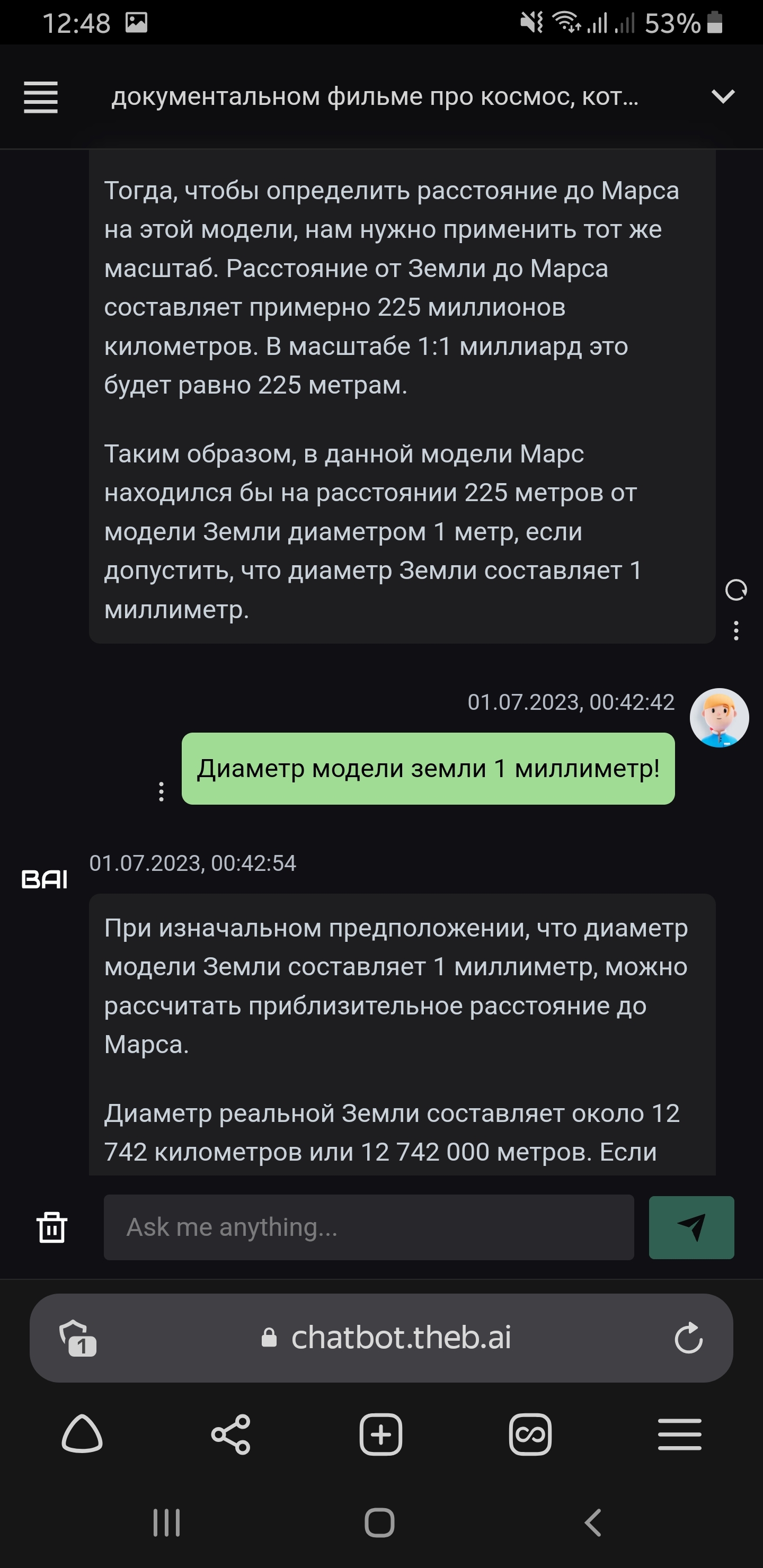Open the browser home drop icon
The image size is (763, 1568).
click(x=82, y=1434)
